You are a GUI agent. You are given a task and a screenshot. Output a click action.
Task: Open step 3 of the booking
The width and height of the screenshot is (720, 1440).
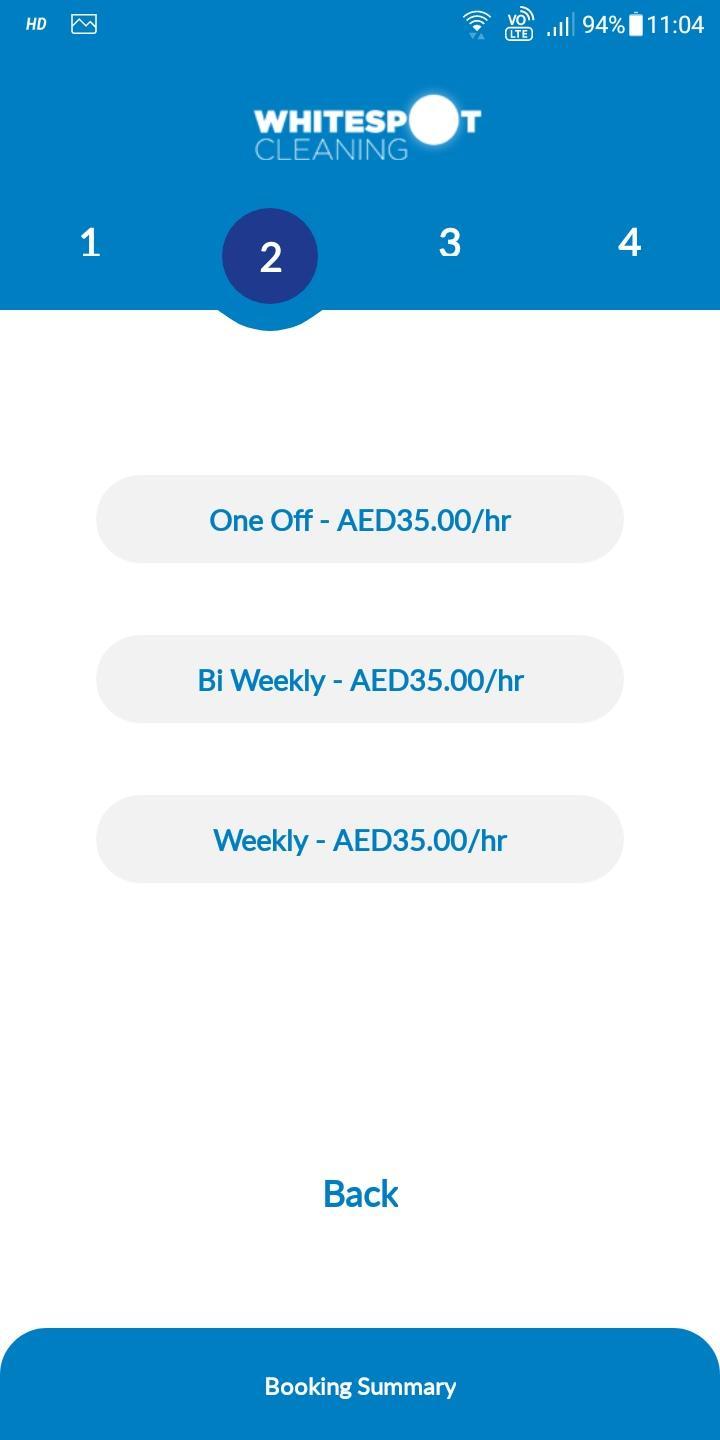pos(449,243)
